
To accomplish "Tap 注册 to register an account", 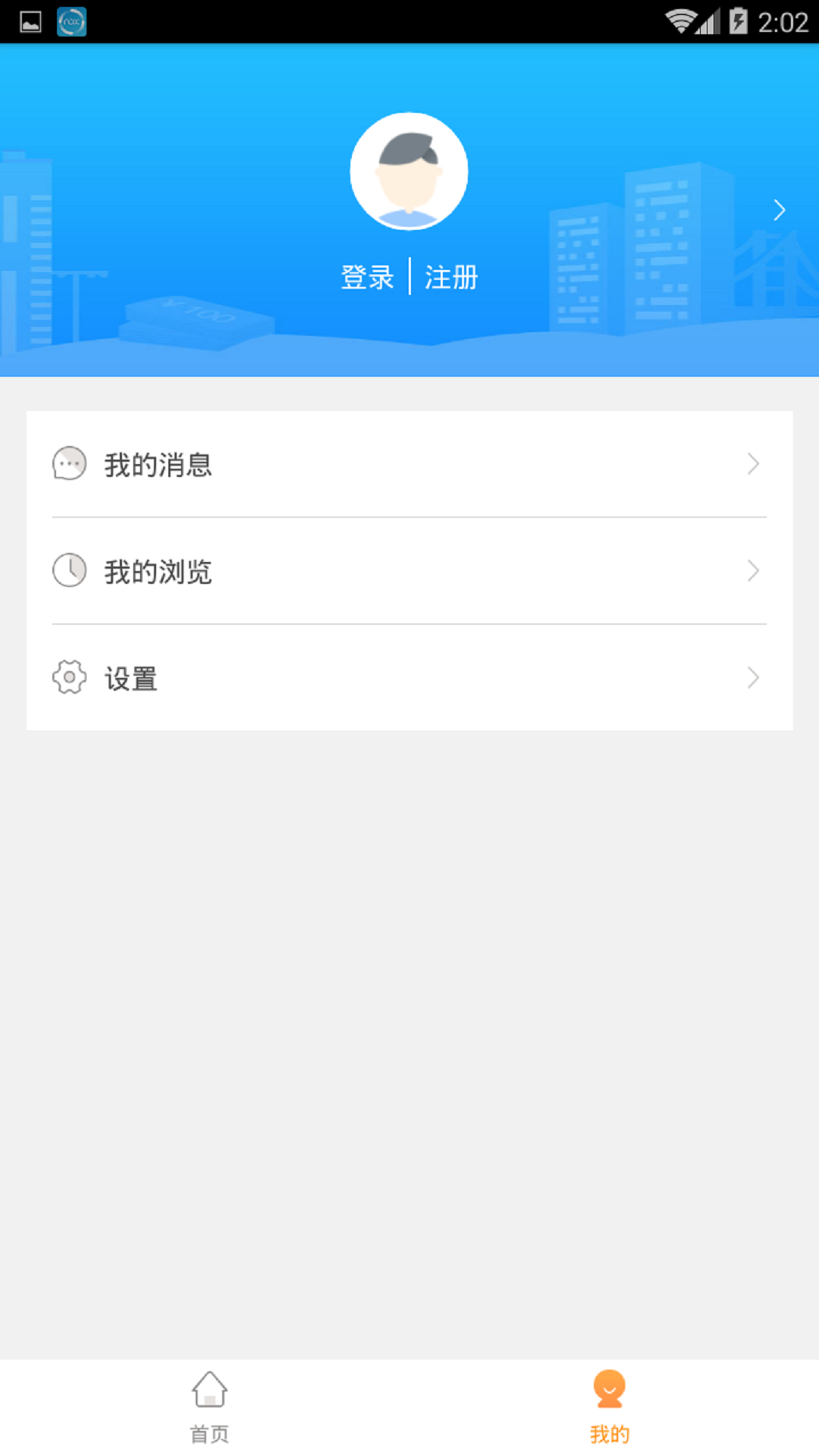I will pyautogui.click(x=451, y=278).
